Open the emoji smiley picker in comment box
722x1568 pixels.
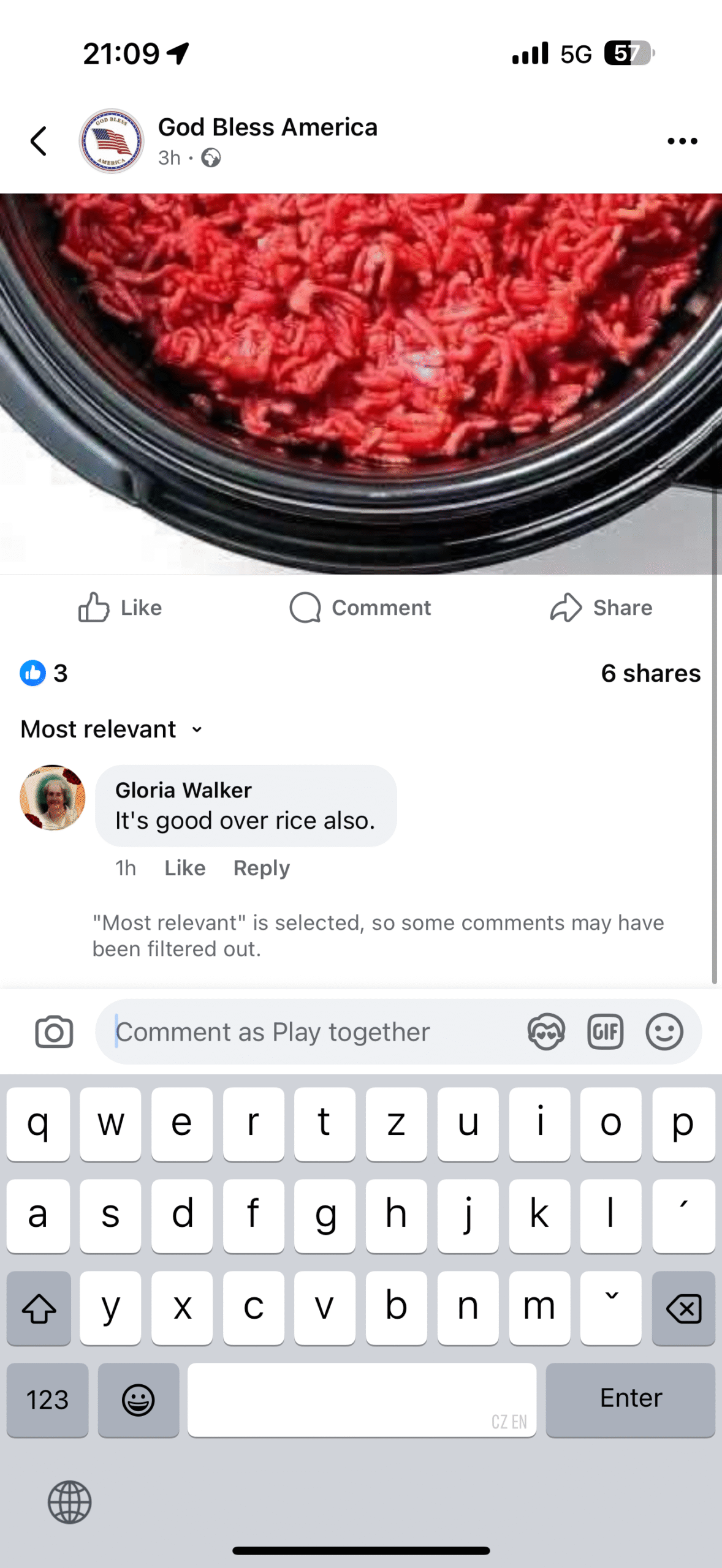[x=664, y=1032]
